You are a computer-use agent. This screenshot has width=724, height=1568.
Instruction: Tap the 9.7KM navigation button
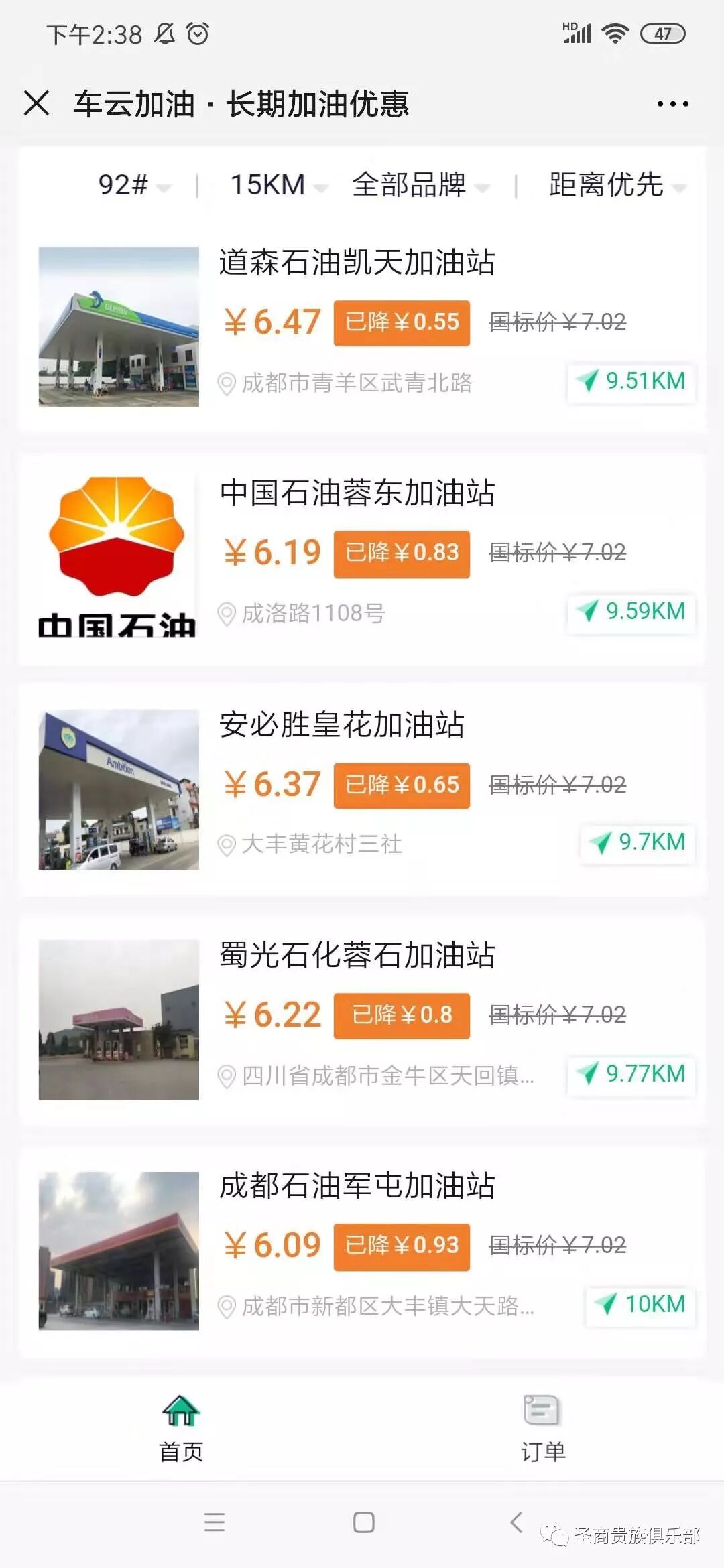tap(638, 843)
